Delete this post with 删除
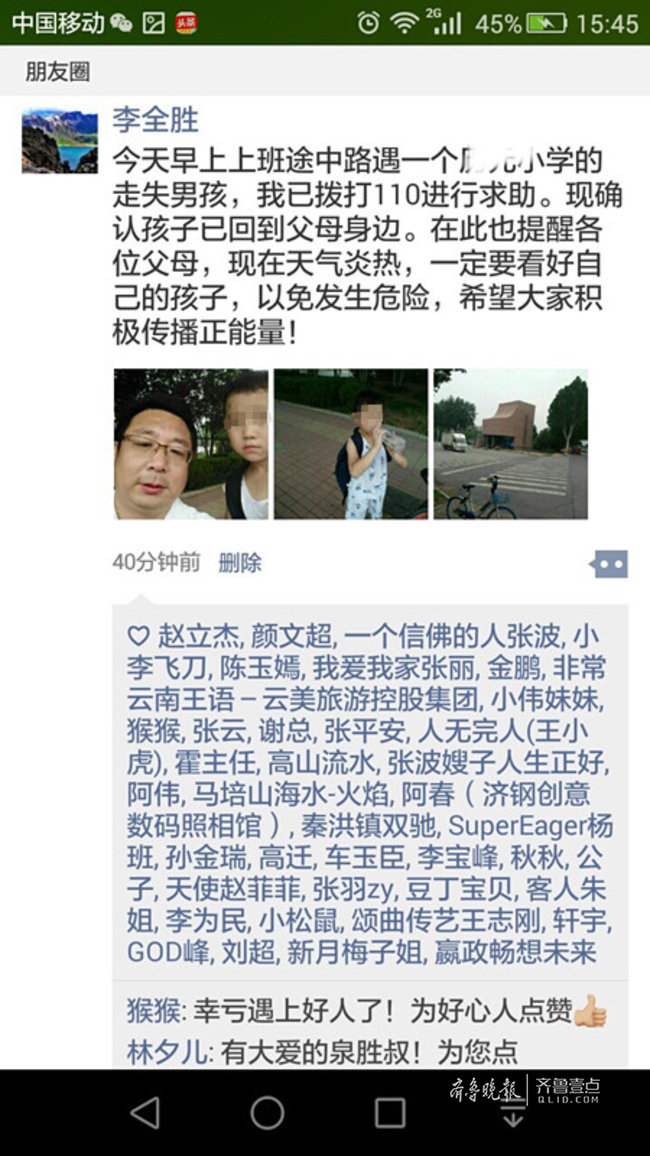The height and width of the screenshot is (1156, 650). click(x=240, y=563)
